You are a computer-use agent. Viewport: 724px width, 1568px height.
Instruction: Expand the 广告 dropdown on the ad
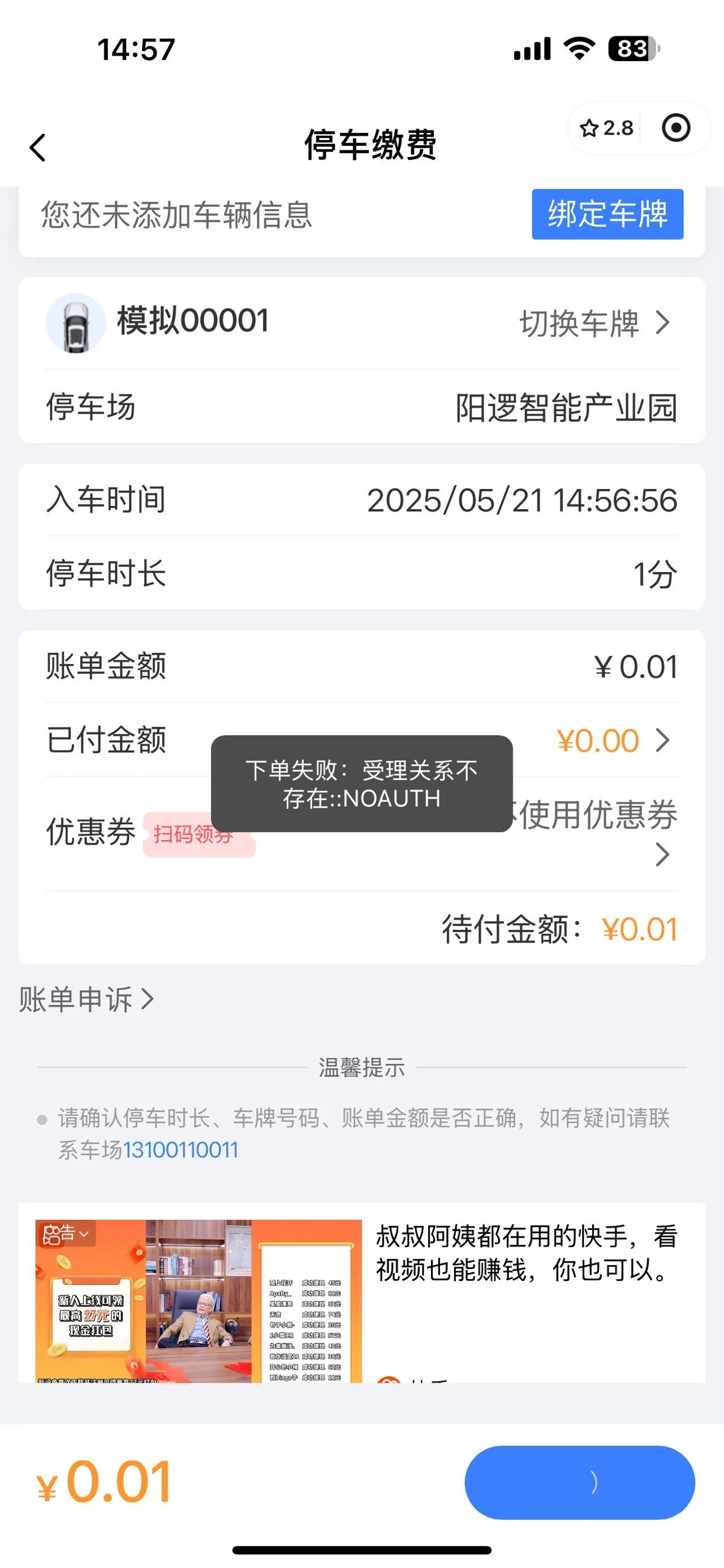click(x=65, y=1234)
